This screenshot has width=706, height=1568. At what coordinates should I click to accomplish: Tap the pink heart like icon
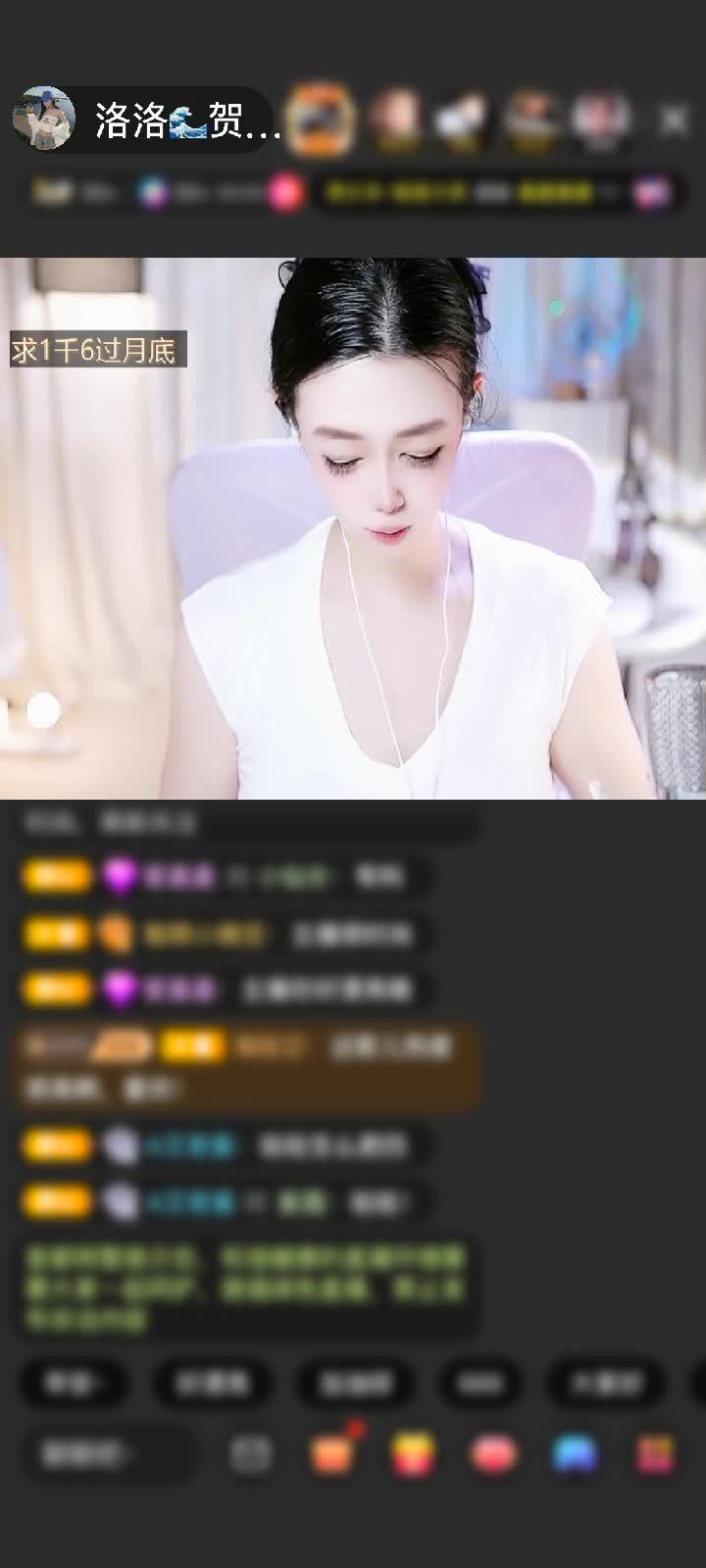493,1454
